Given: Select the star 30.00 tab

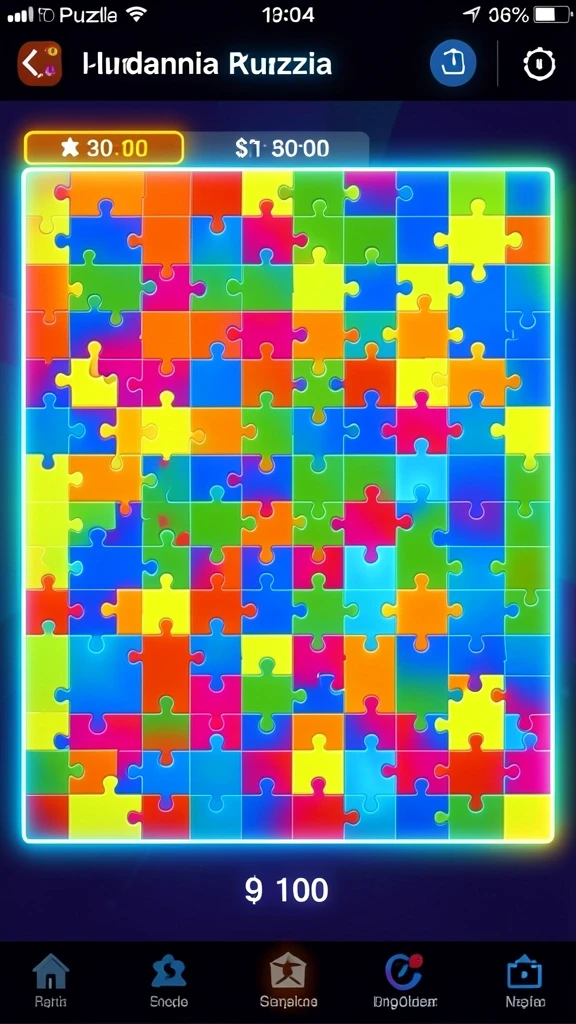Looking at the screenshot, I should tap(104, 148).
